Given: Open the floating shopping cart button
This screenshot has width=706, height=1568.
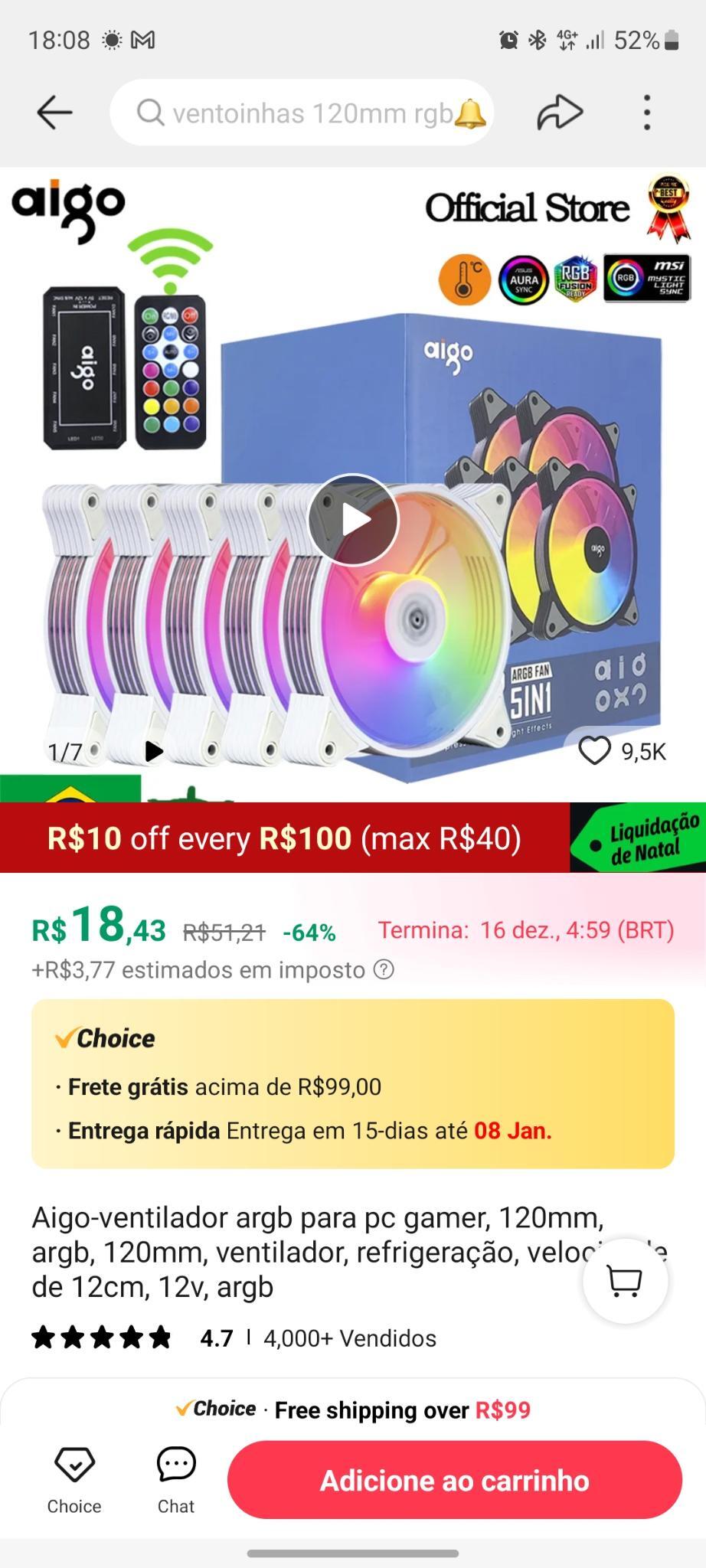Looking at the screenshot, I should click(625, 1281).
